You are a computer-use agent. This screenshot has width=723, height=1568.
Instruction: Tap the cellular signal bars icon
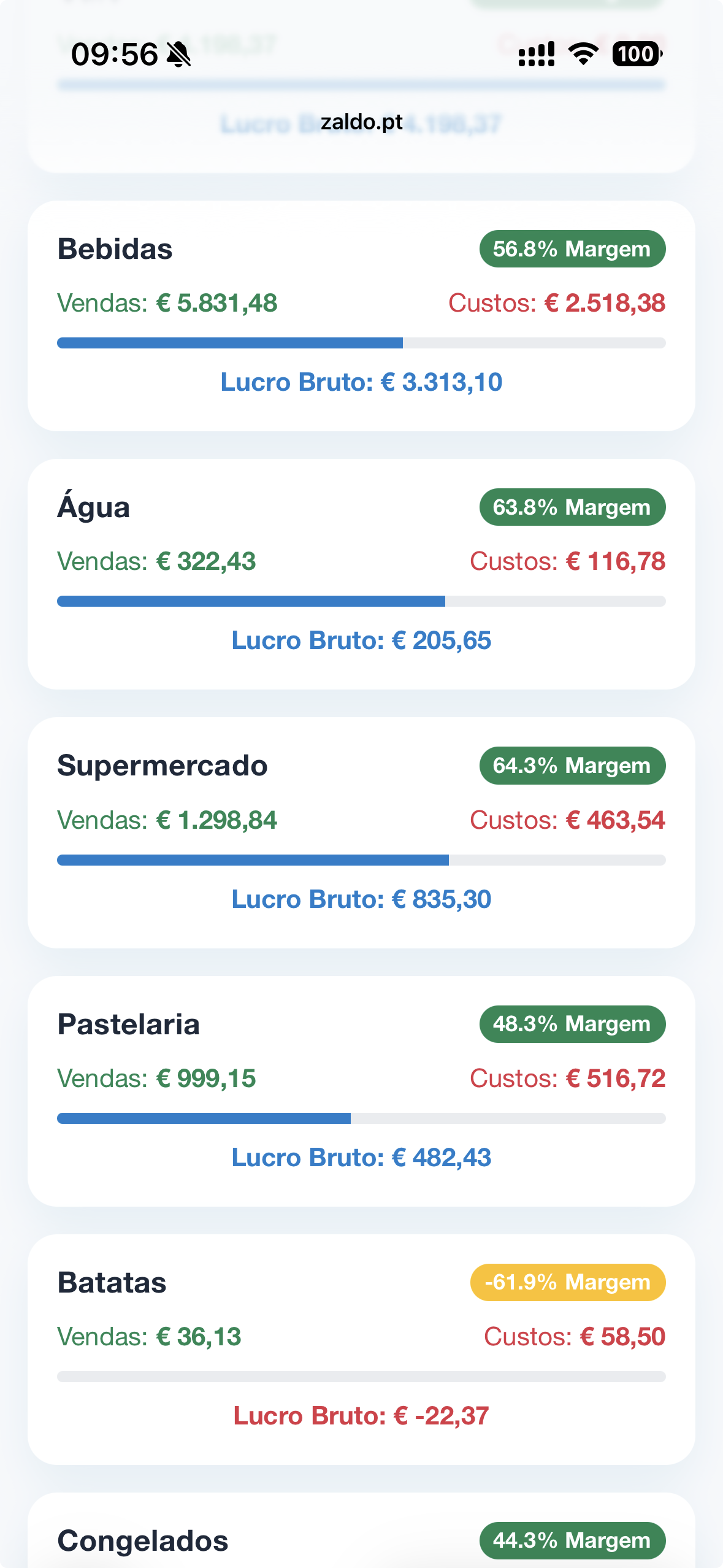coord(536,54)
